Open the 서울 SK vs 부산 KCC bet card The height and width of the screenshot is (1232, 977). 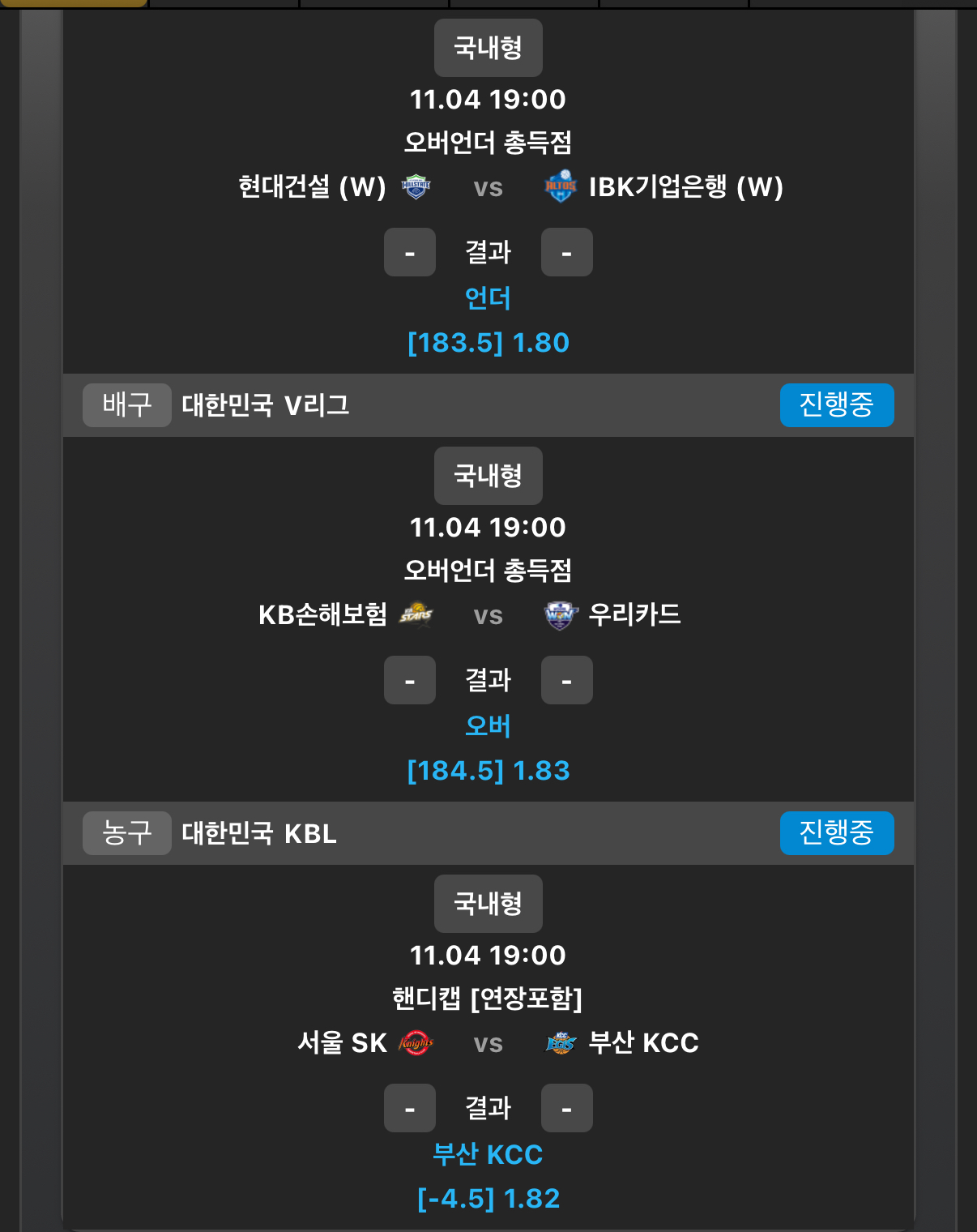tap(488, 1044)
